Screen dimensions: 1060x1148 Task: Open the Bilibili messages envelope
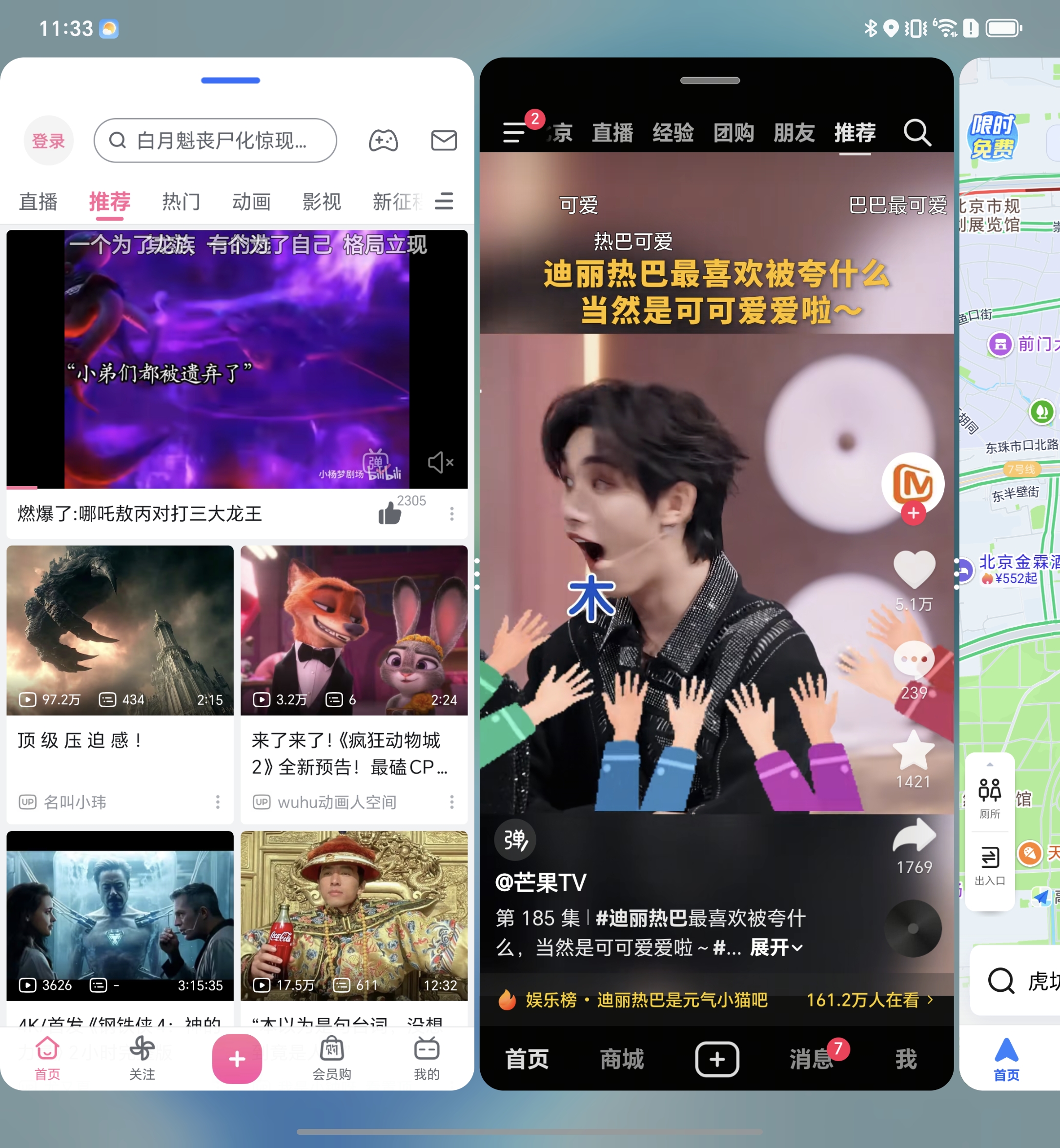pyautogui.click(x=444, y=141)
